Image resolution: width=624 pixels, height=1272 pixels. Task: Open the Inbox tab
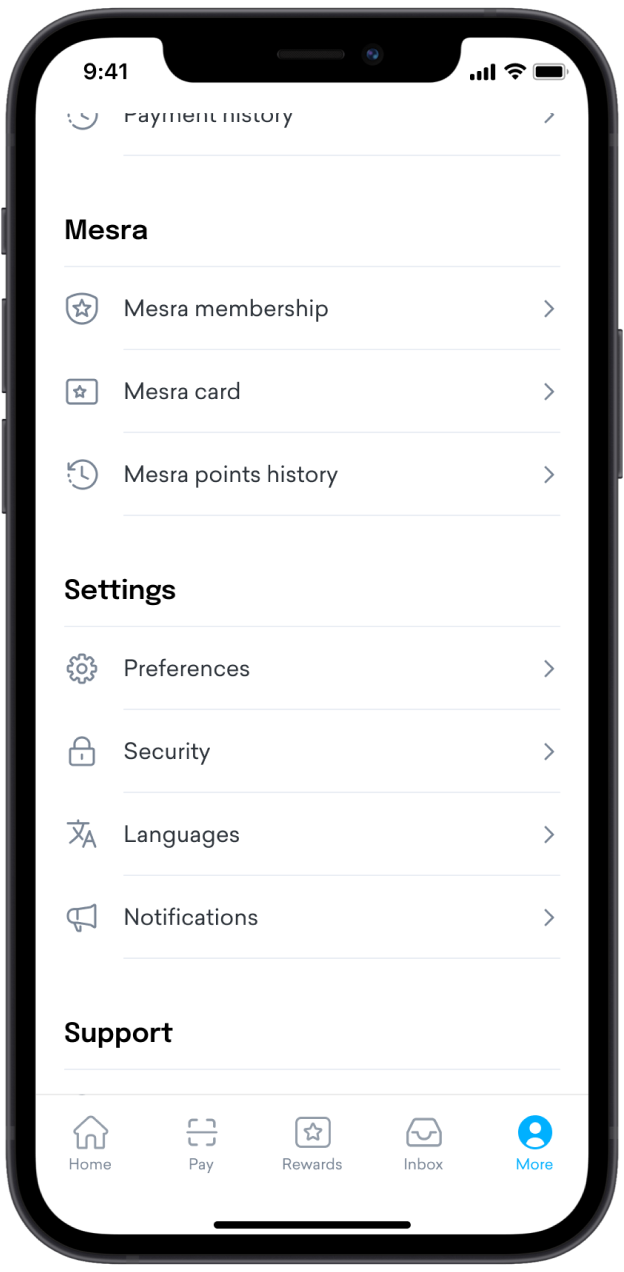pos(423,1143)
